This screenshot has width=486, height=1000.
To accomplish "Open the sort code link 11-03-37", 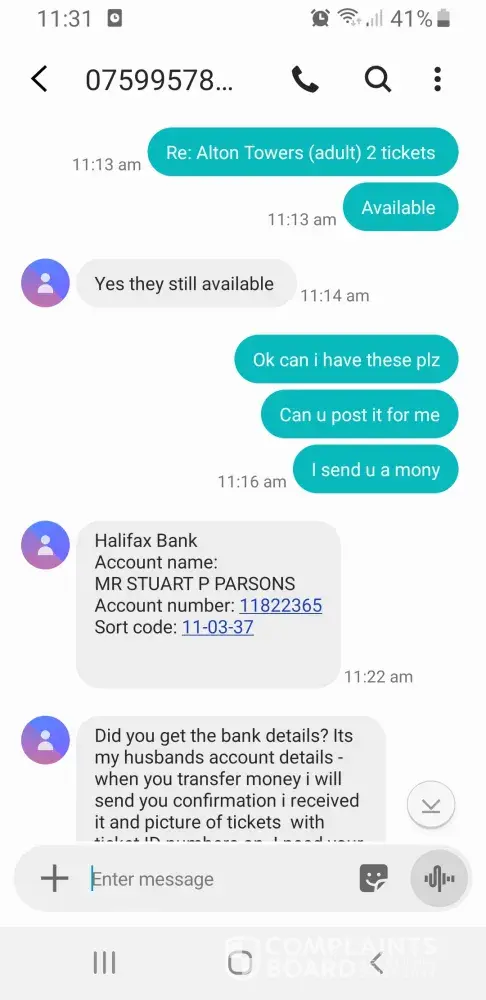I will 217,627.
